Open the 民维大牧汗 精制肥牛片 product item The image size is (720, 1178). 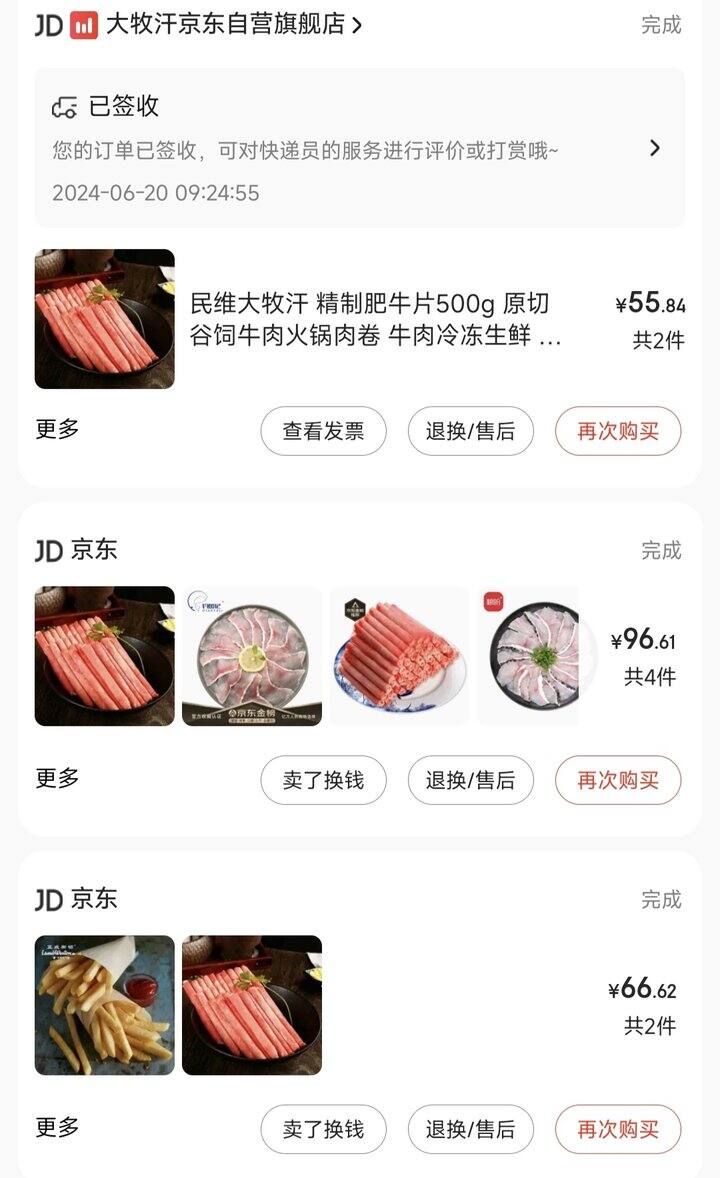coord(359,319)
